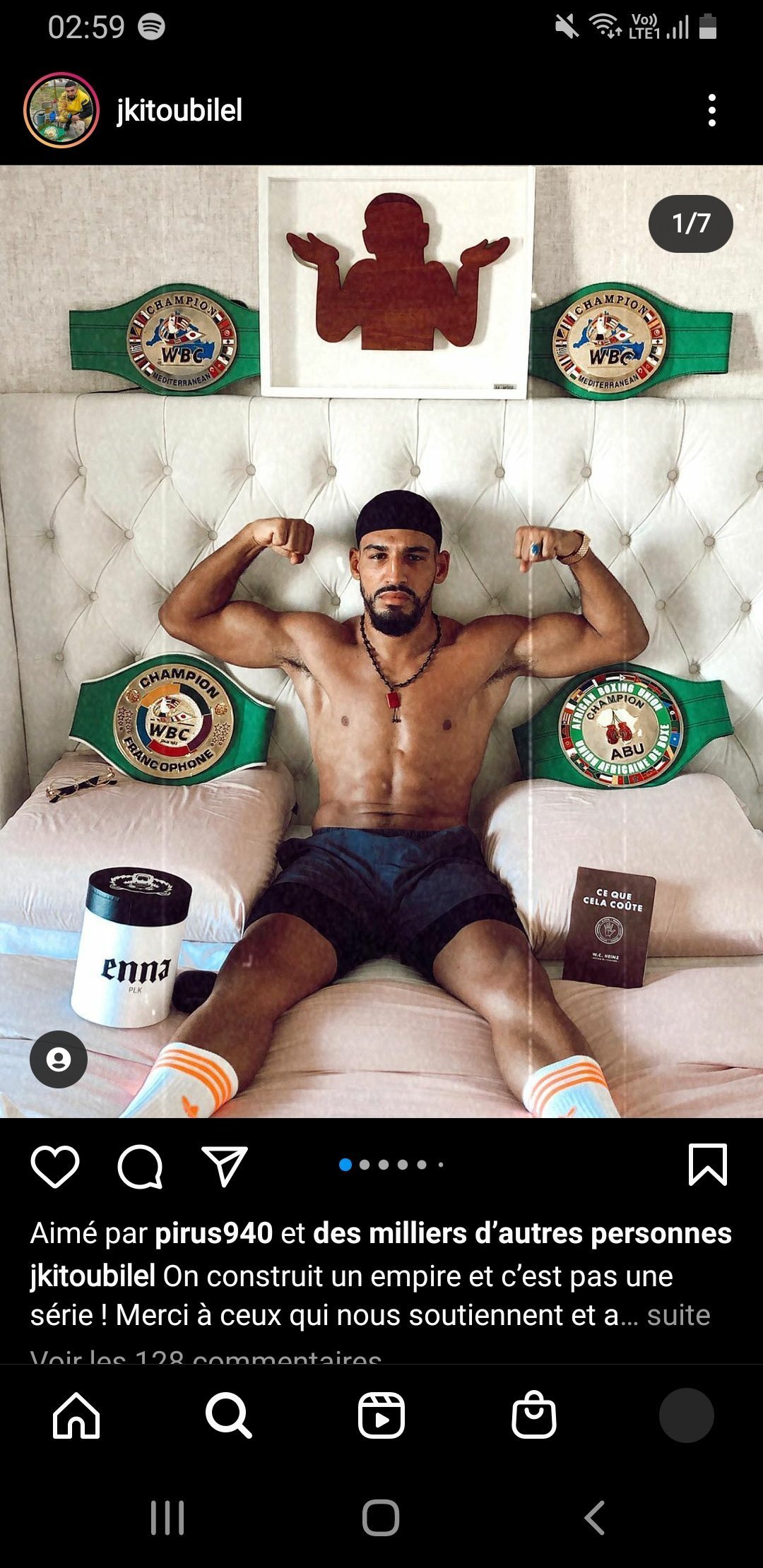Viewport: 763px width, 1568px height.
Task: Open comments with the speech bubble icon
Action: point(140,1166)
